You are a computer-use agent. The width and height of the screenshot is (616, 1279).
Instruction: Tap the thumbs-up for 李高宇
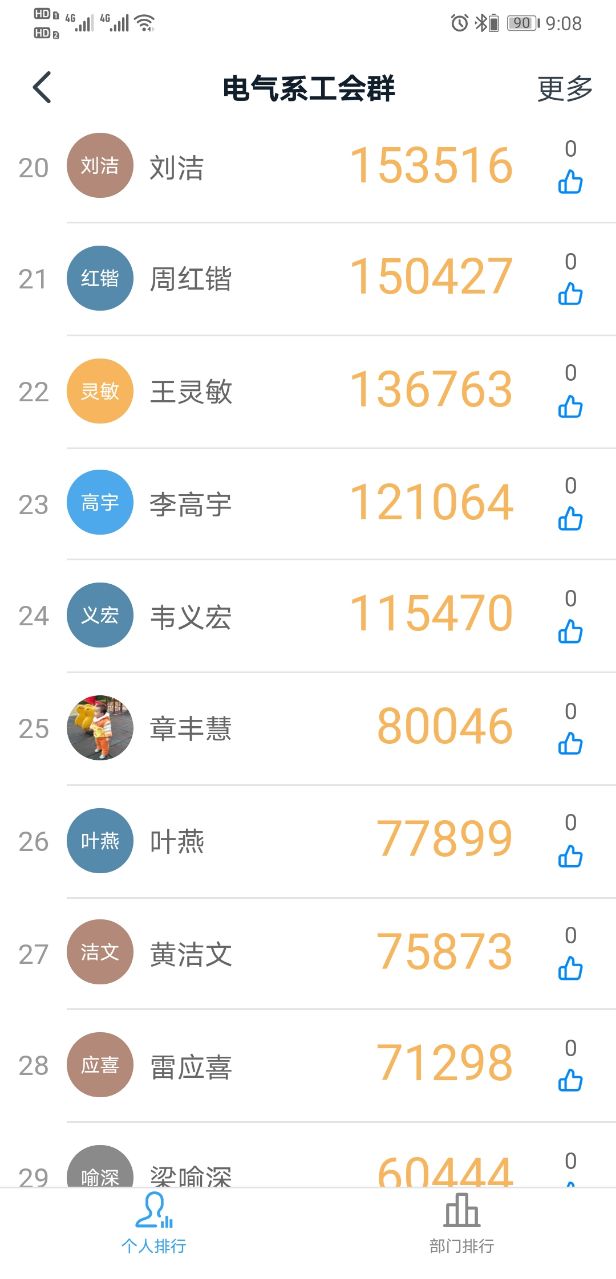(x=570, y=518)
